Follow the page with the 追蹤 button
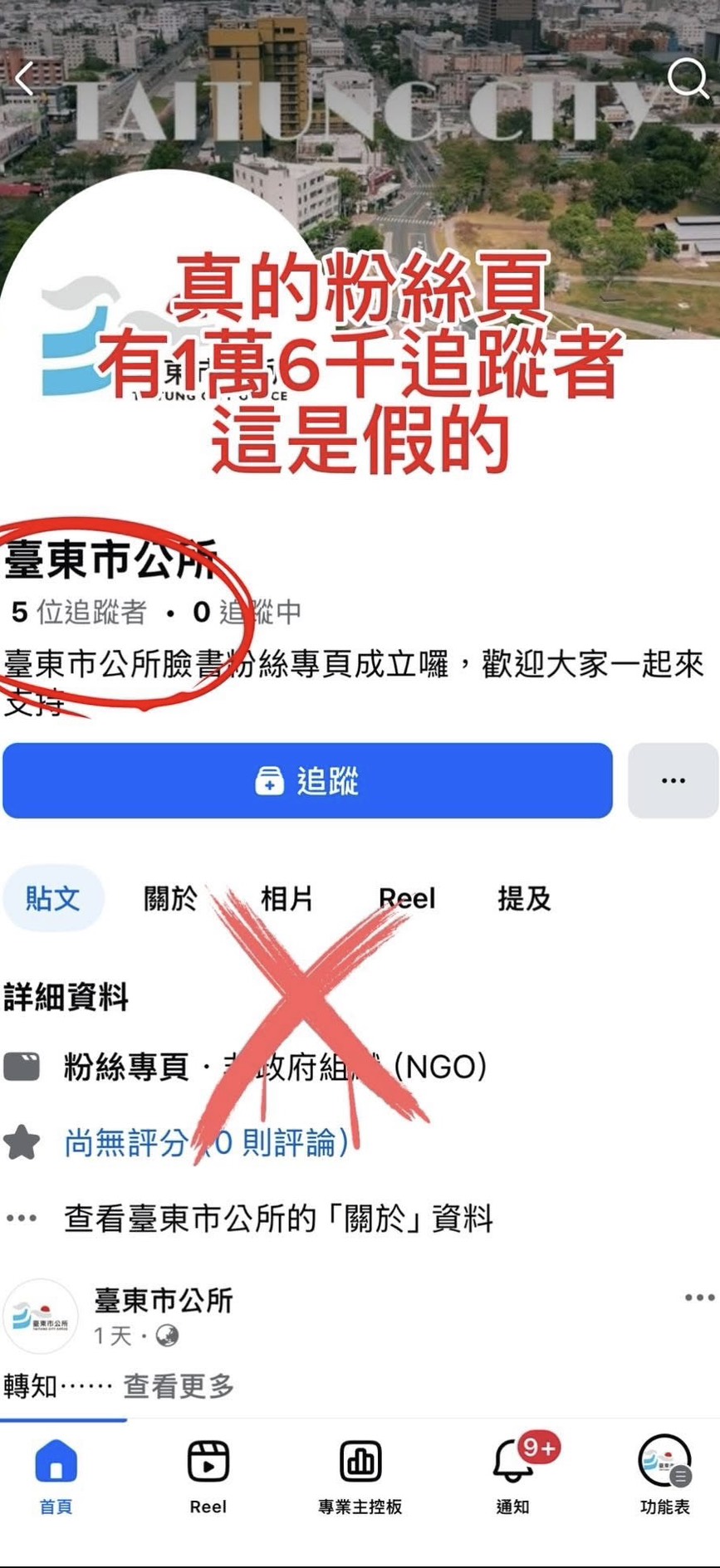This screenshot has height=1568, width=720. coord(307,780)
